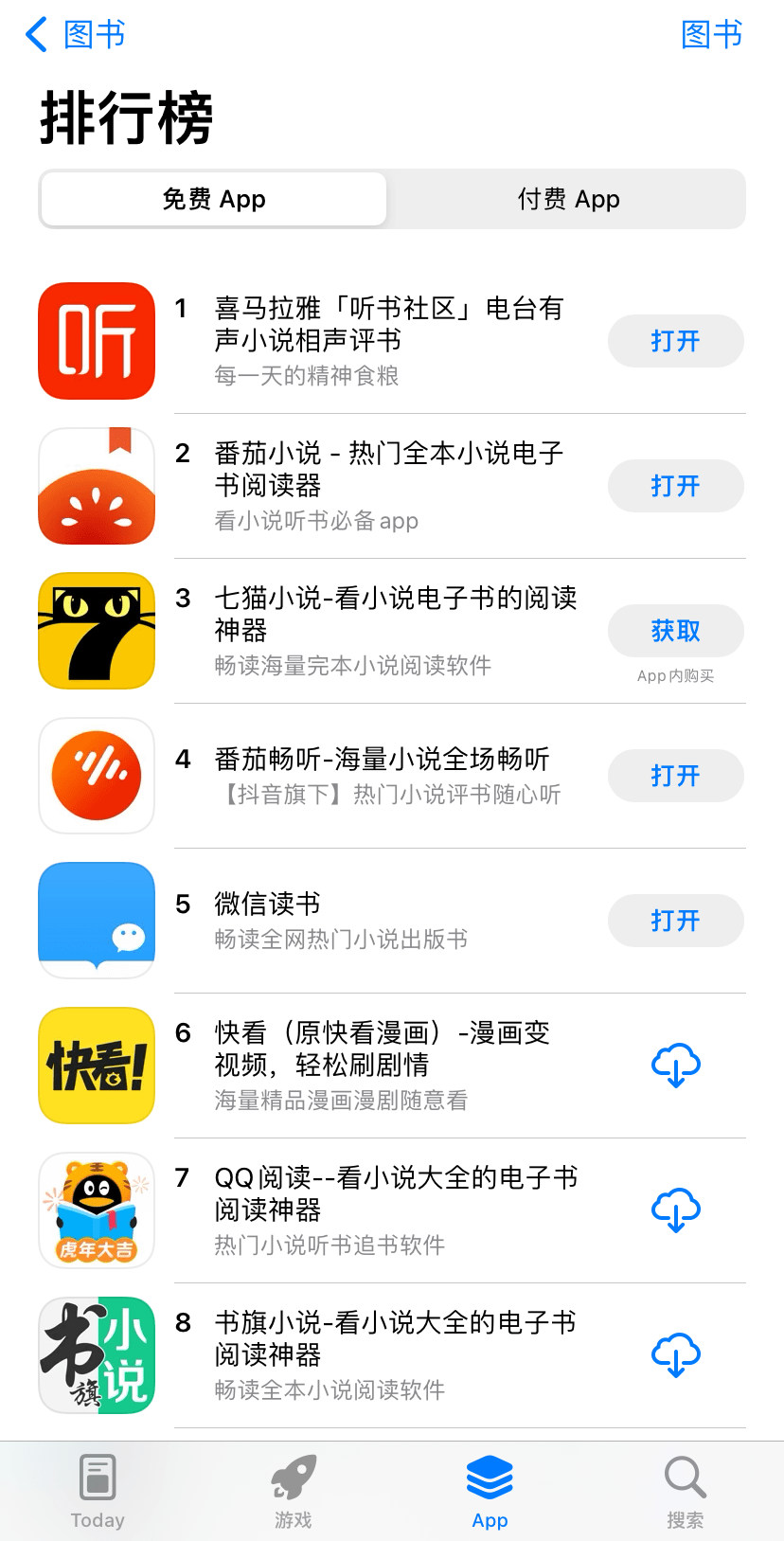Image resolution: width=784 pixels, height=1541 pixels.
Task: Open the 搜索 tab
Action: pos(685,1490)
